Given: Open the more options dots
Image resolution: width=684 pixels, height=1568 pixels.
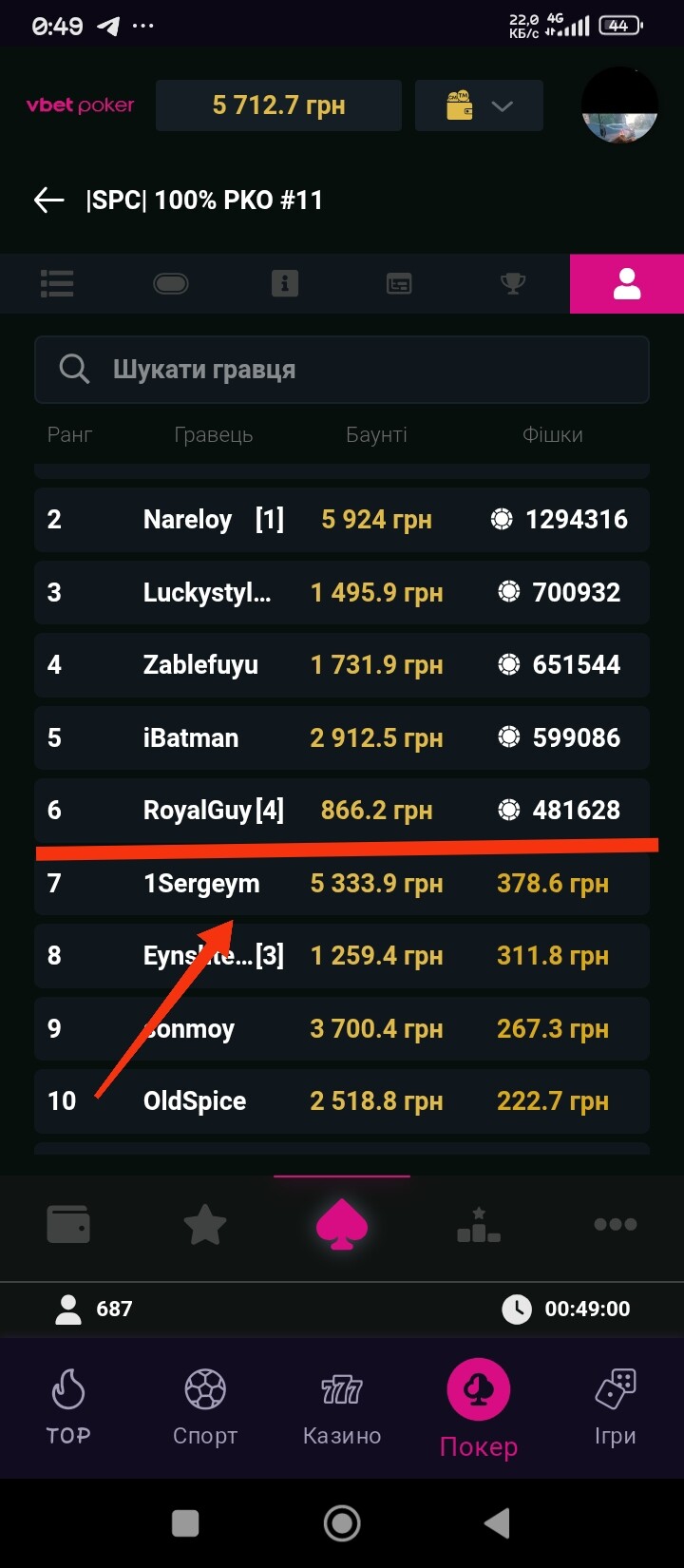Looking at the screenshot, I should tap(616, 1224).
